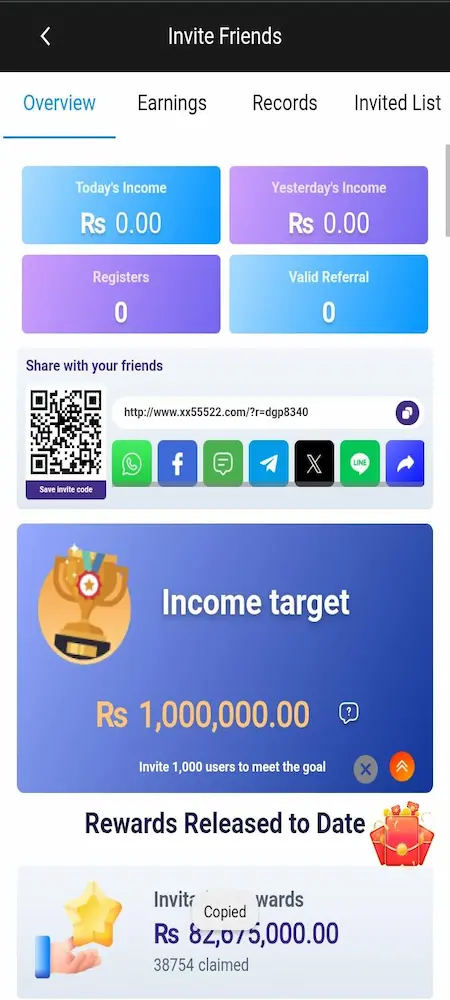The width and height of the screenshot is (450, 1000).
Task: Go back from Invite Friends
Action: (45, 36)
